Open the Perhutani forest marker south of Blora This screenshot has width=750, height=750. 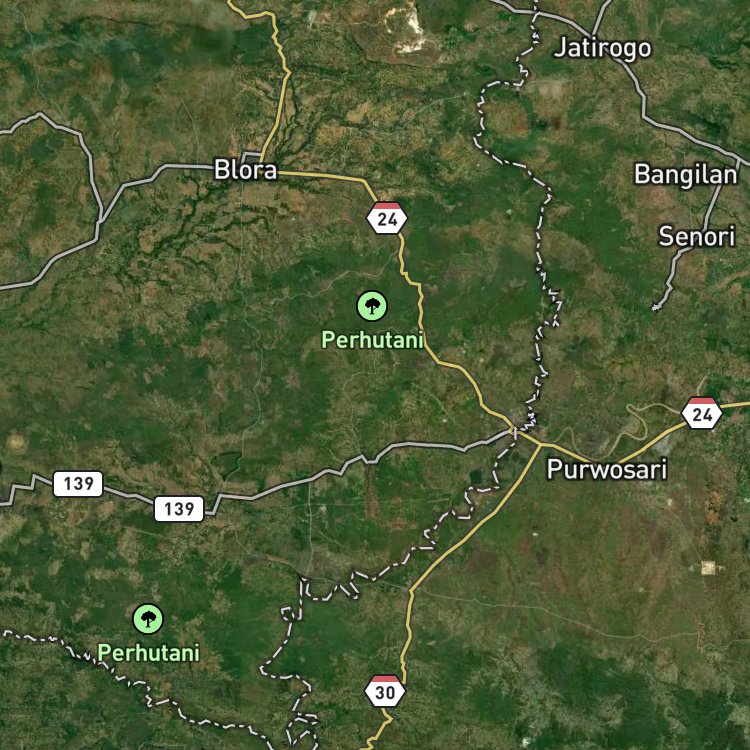(372, 306)
